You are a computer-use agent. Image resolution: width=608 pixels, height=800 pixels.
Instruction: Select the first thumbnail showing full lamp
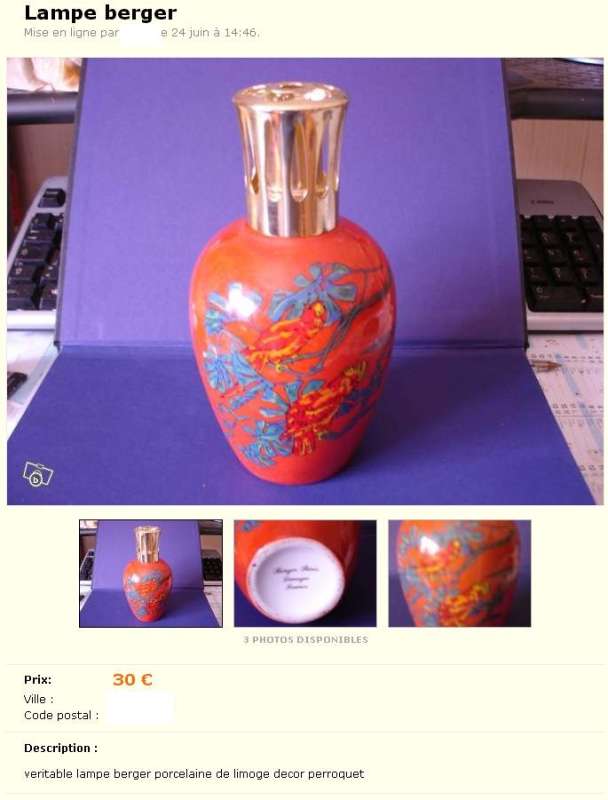tap(151, 573)
